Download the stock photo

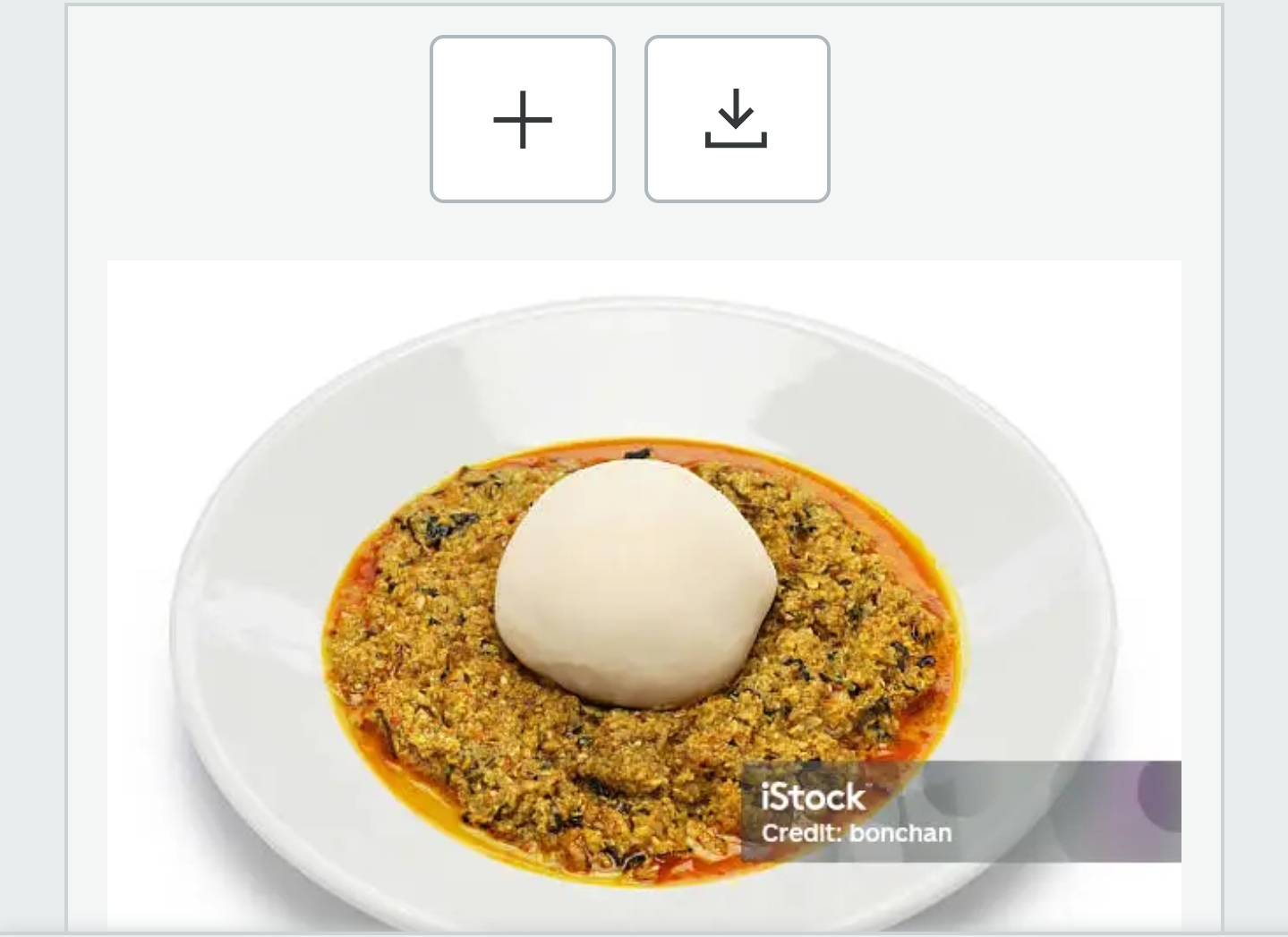coord(737,119)
